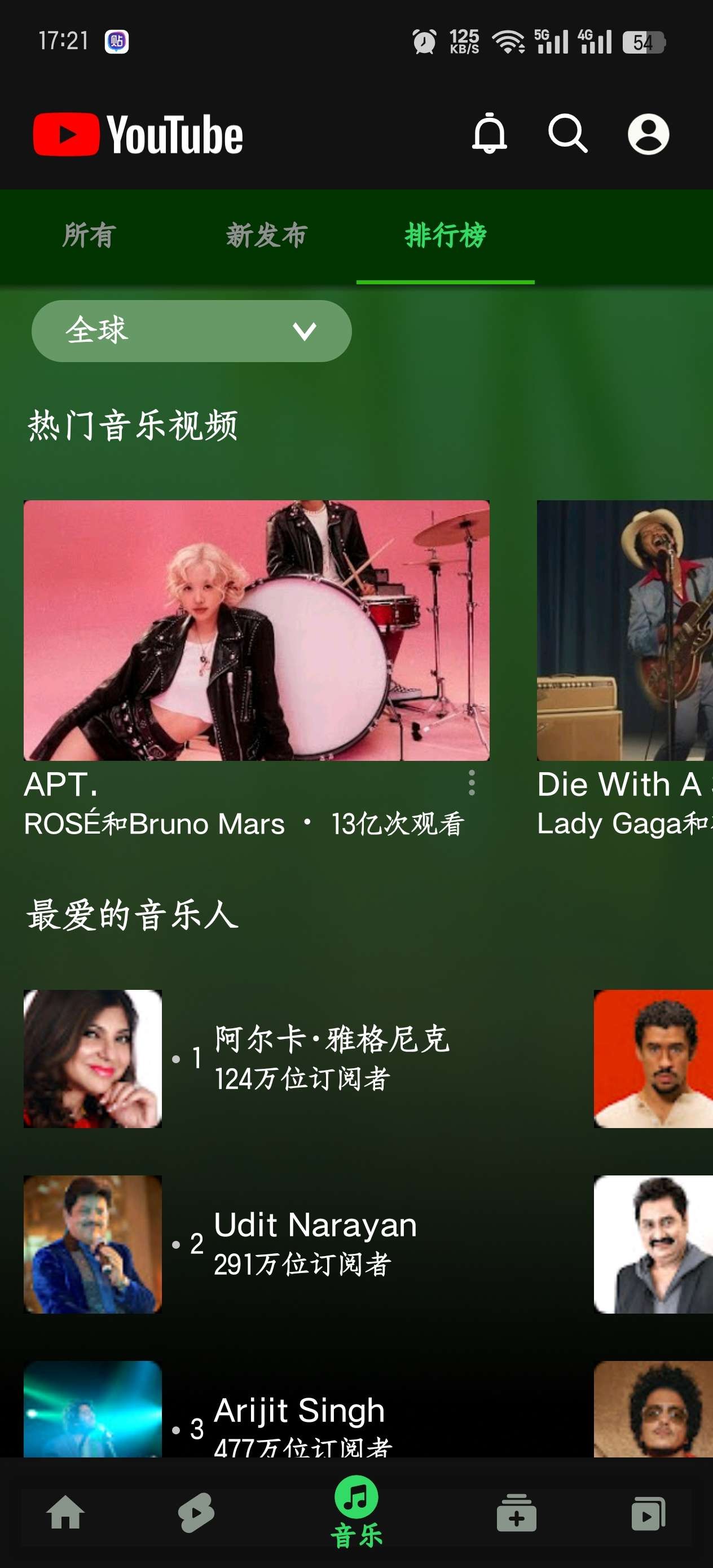
Task: Open the Subscriptions tab
Action: 516,1513
